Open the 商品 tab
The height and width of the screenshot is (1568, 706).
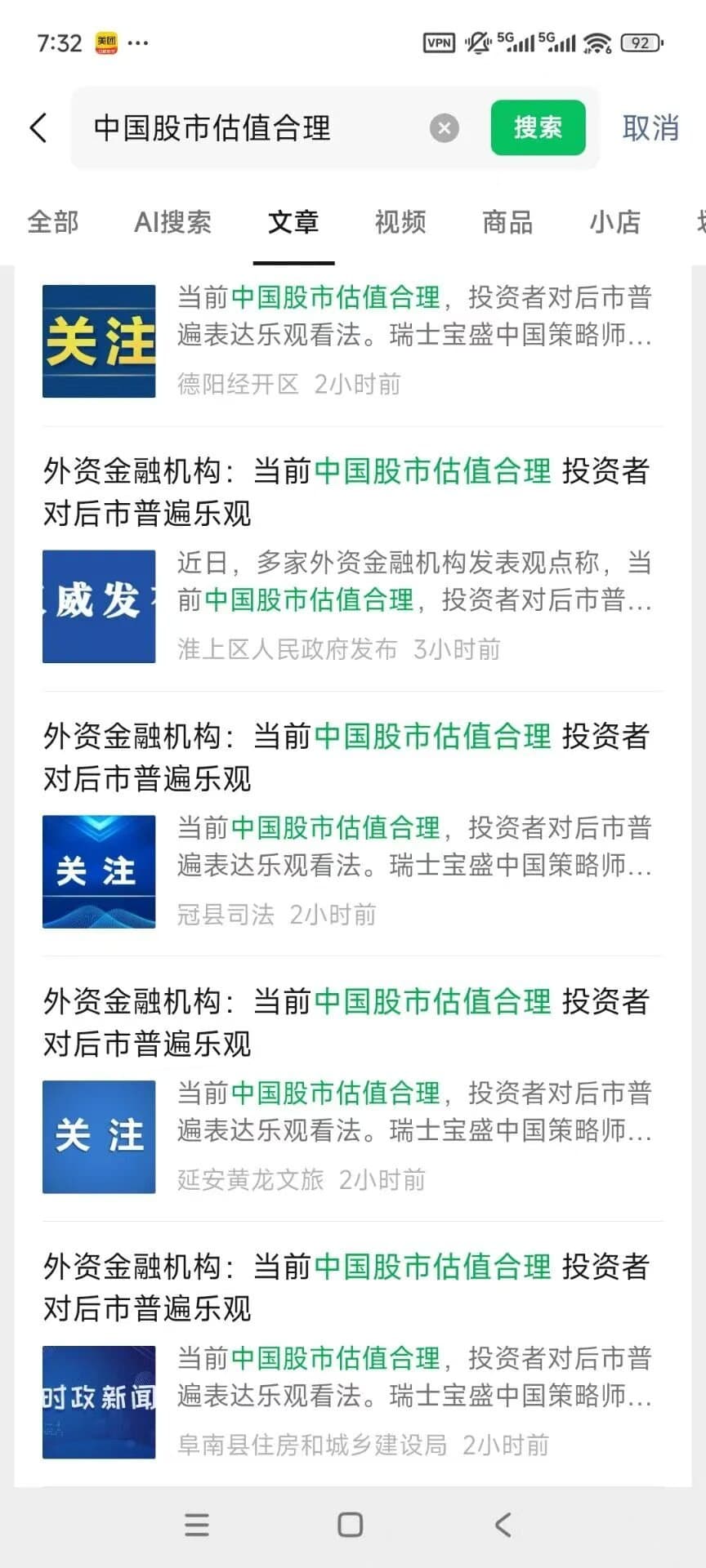(507, 222)
